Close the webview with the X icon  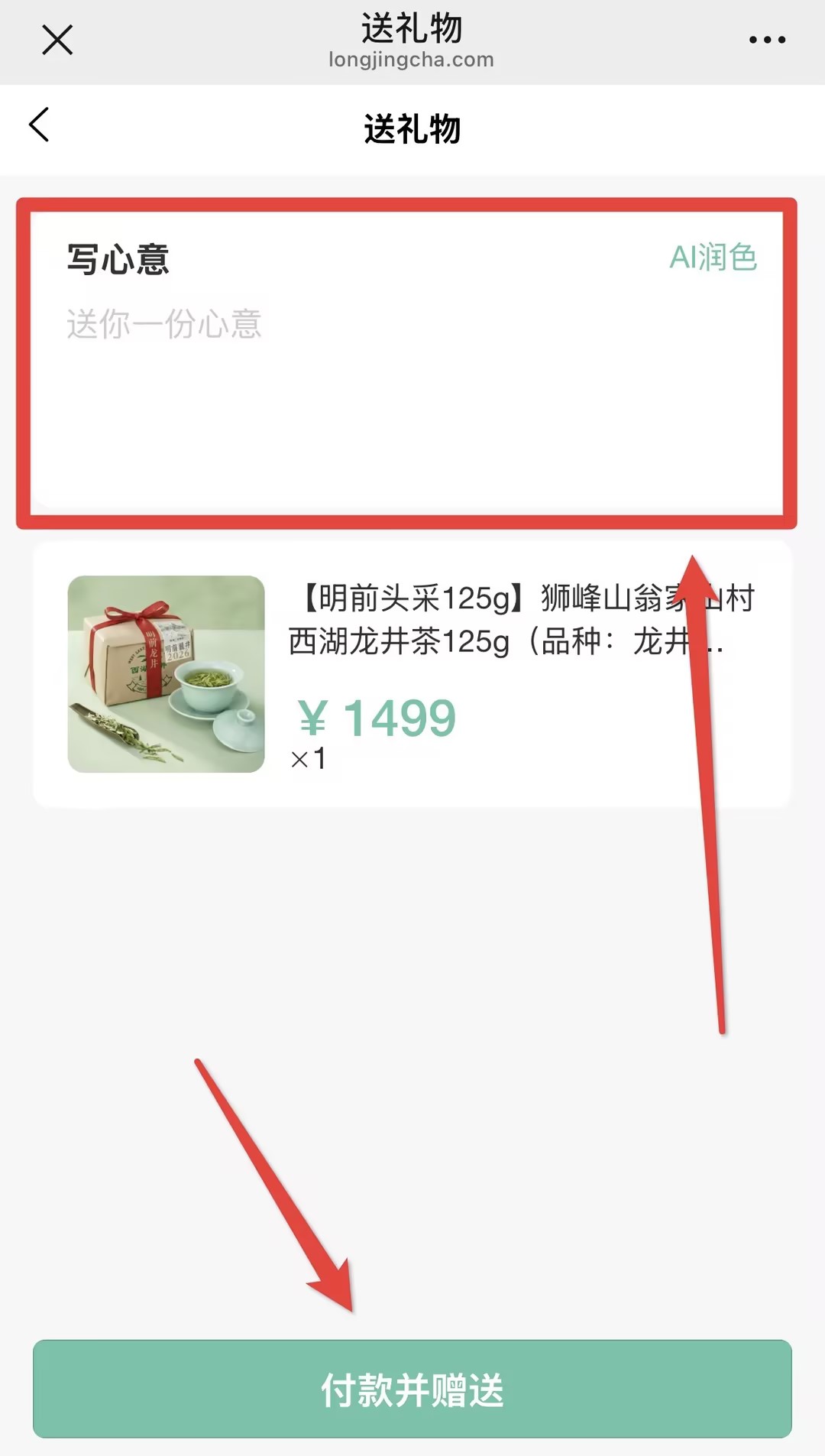point(57,40)
